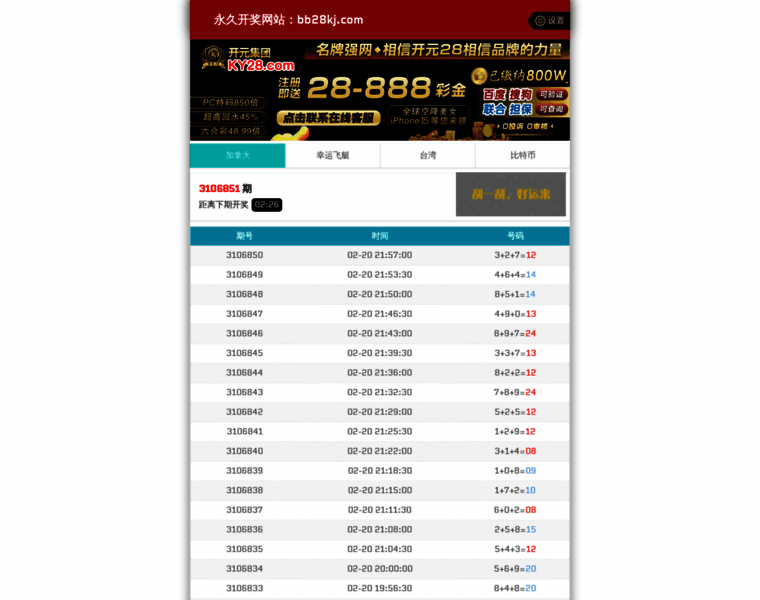Select the 台湾 tab
Screen dimensions: 760x600
(x=427, y=155)
